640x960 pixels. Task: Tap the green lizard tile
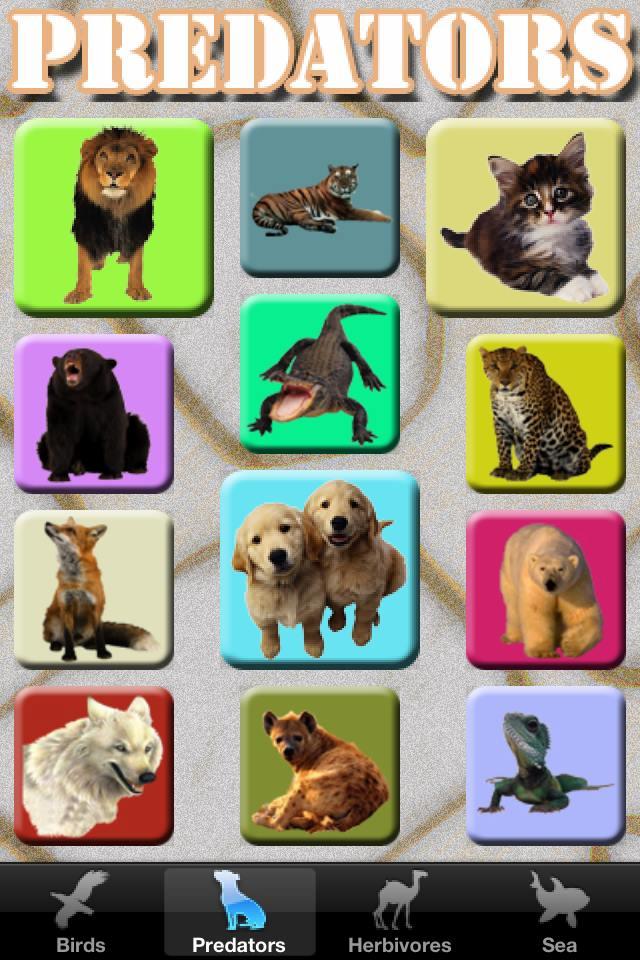click(x=545, y=765)
